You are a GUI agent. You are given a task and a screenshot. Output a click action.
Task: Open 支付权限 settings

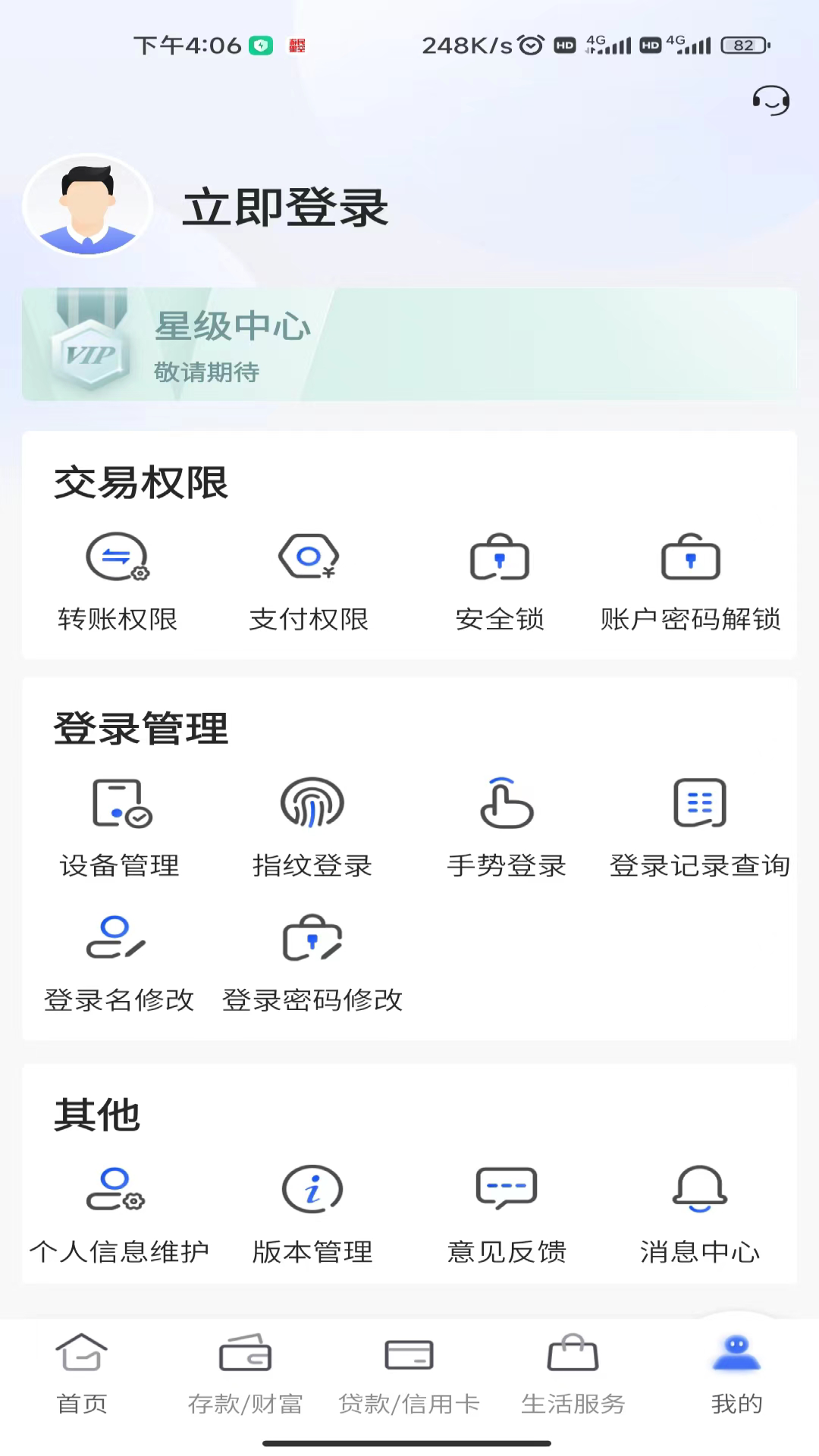[x=309, y=581]
